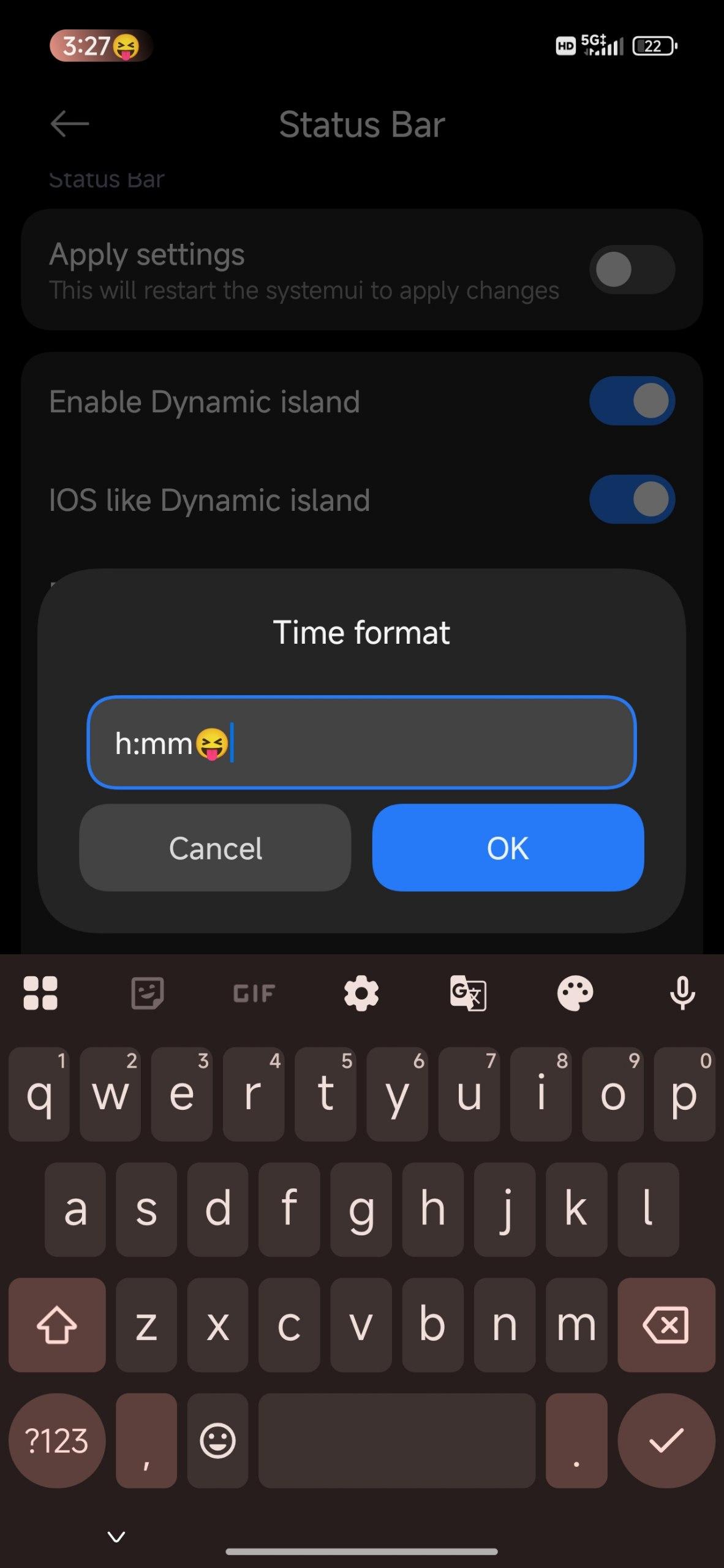The height and width of the screenshot is (1568, 724).
Task: Delete the last character with backspace
Action: pos(666,1325)
